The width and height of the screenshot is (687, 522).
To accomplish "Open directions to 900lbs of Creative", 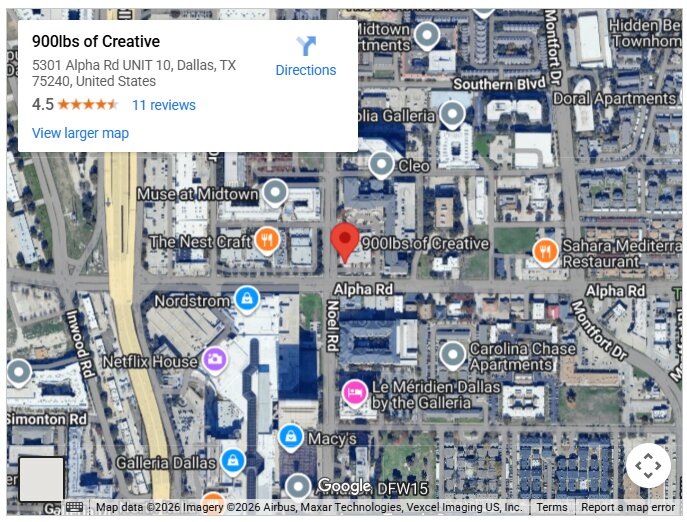I will [305, 56].
